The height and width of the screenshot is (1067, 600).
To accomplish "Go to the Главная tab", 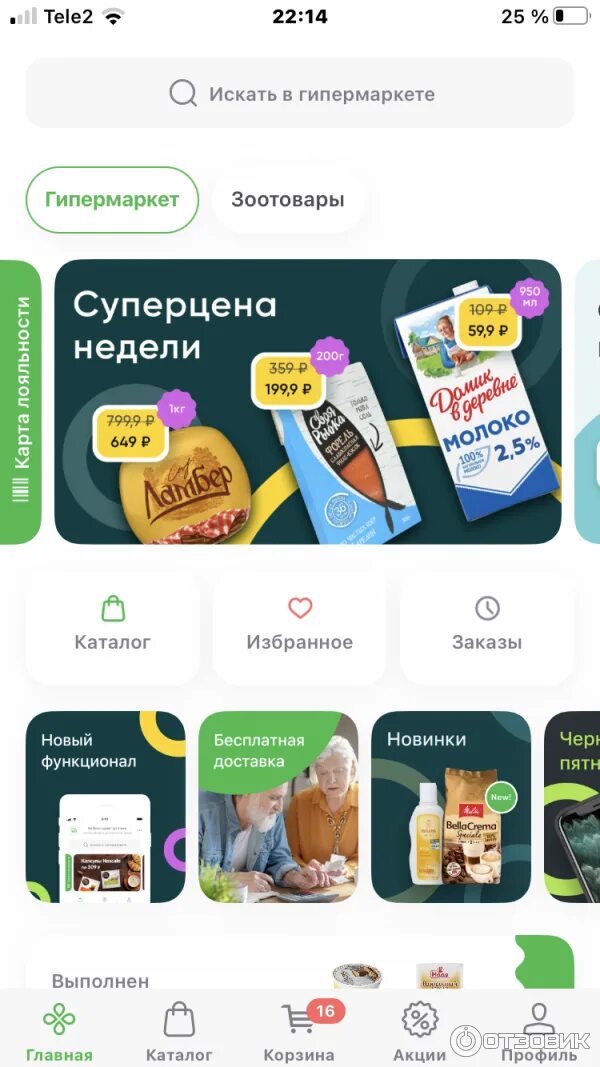I will pyautogui.click(x=59, y=1032).
